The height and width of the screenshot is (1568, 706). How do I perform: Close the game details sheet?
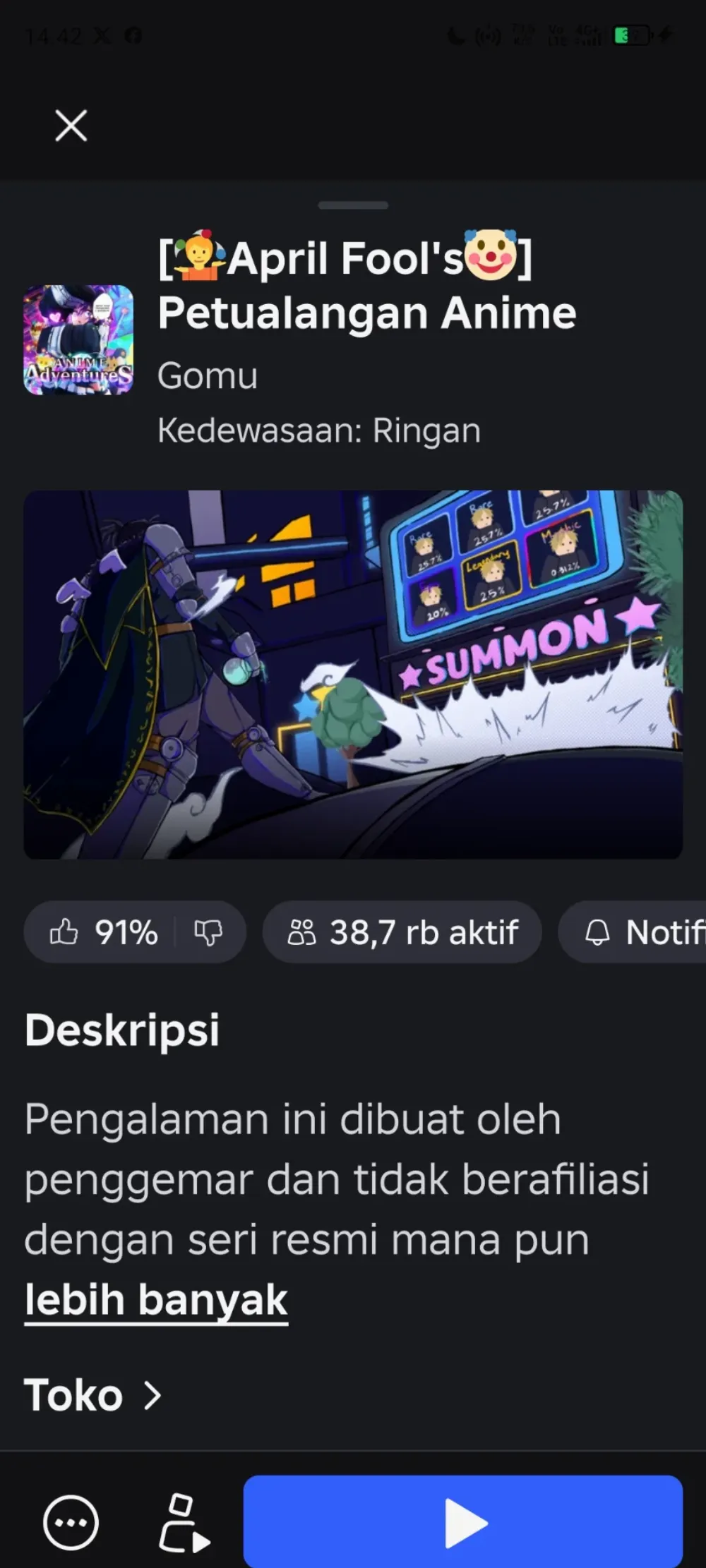pos(71,126)
